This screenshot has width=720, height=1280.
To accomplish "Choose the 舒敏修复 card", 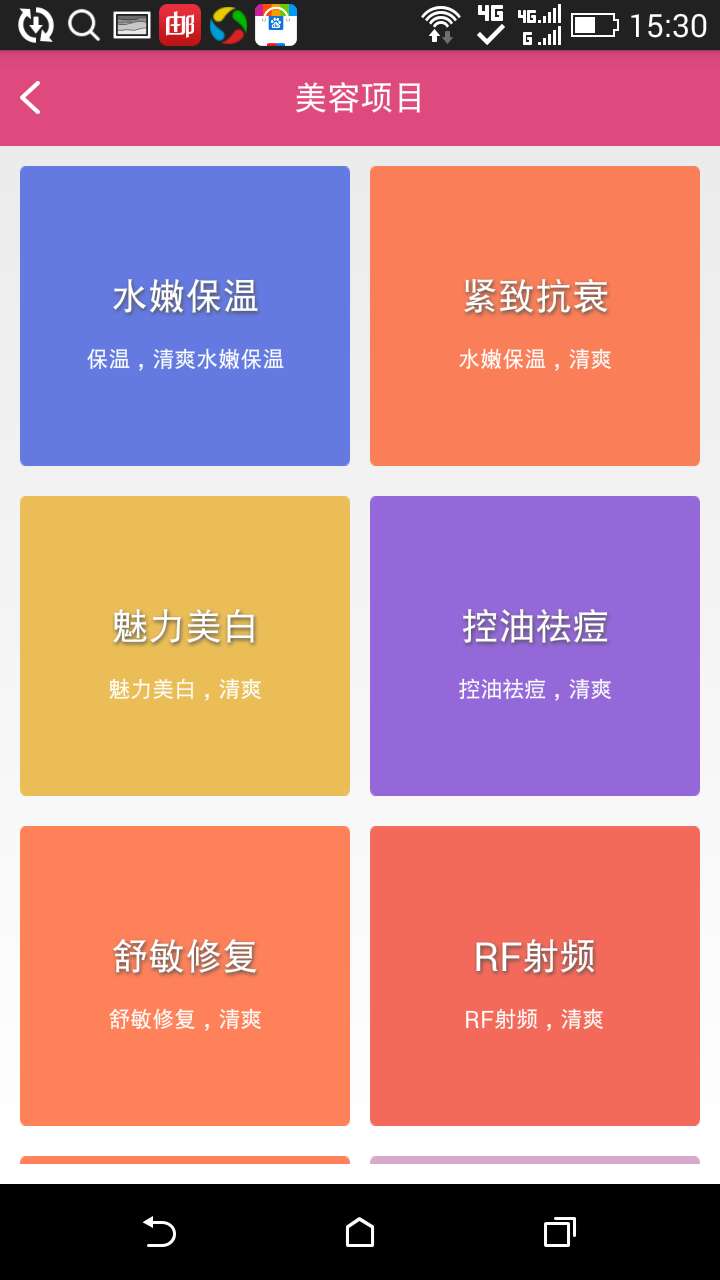I will pyautogui.click(x=185, y=976).
